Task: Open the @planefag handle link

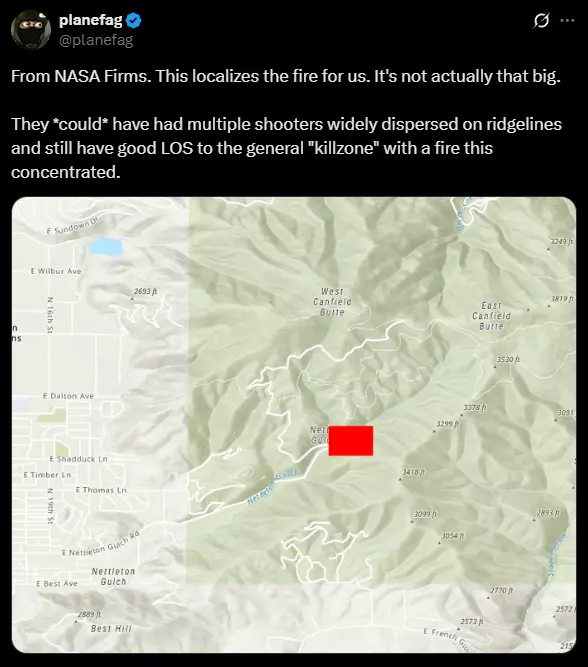Action: pyautogui.click(x=96, y=40)
